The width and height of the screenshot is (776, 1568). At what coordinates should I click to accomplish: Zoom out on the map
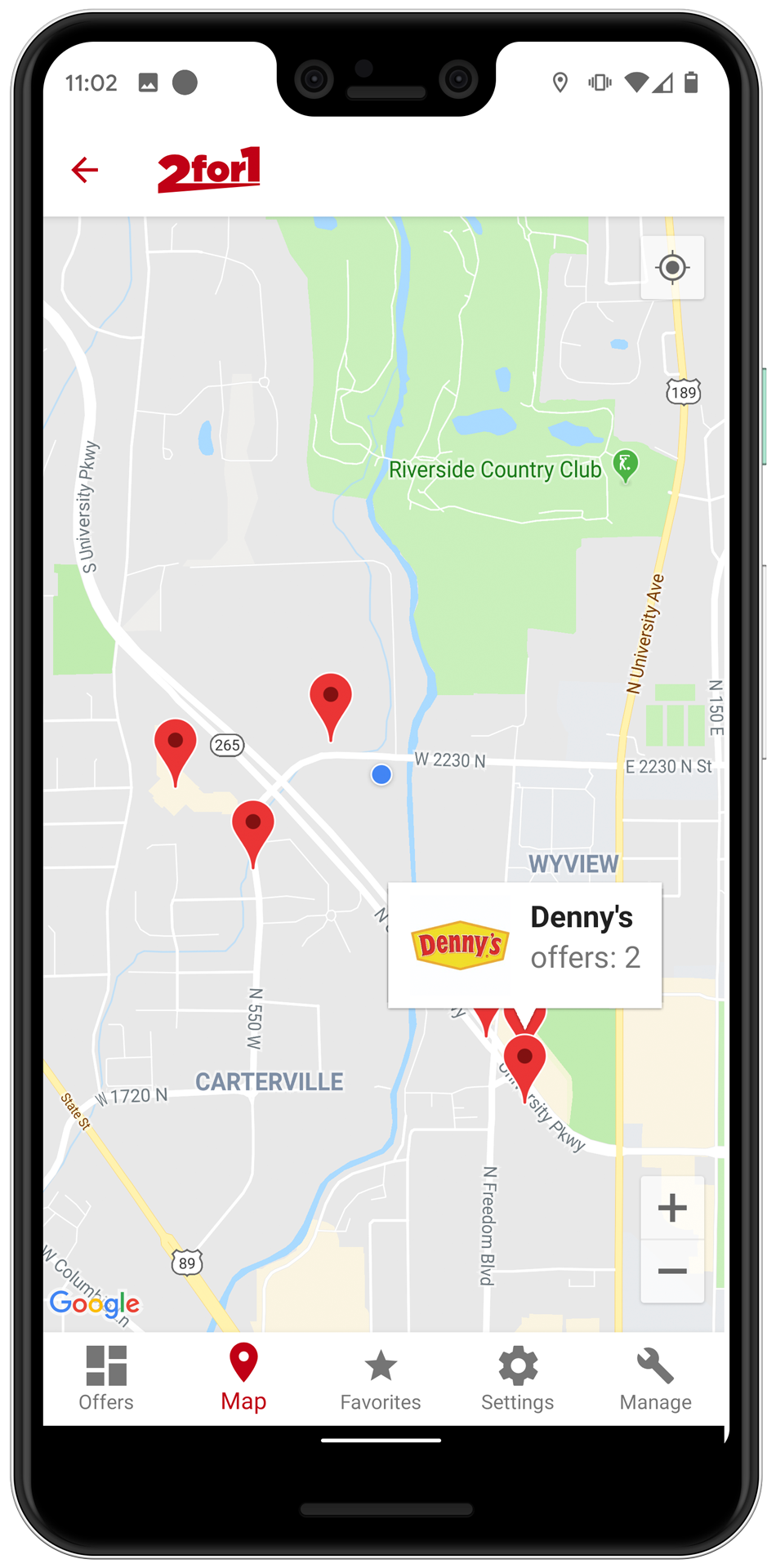click(672, 1271)
